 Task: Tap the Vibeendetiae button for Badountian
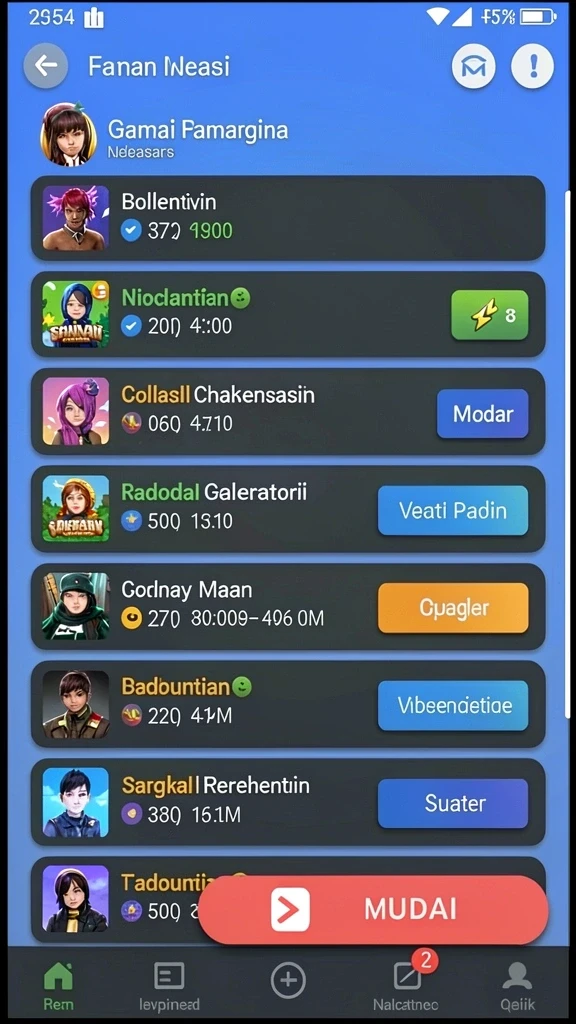[453, 705]
